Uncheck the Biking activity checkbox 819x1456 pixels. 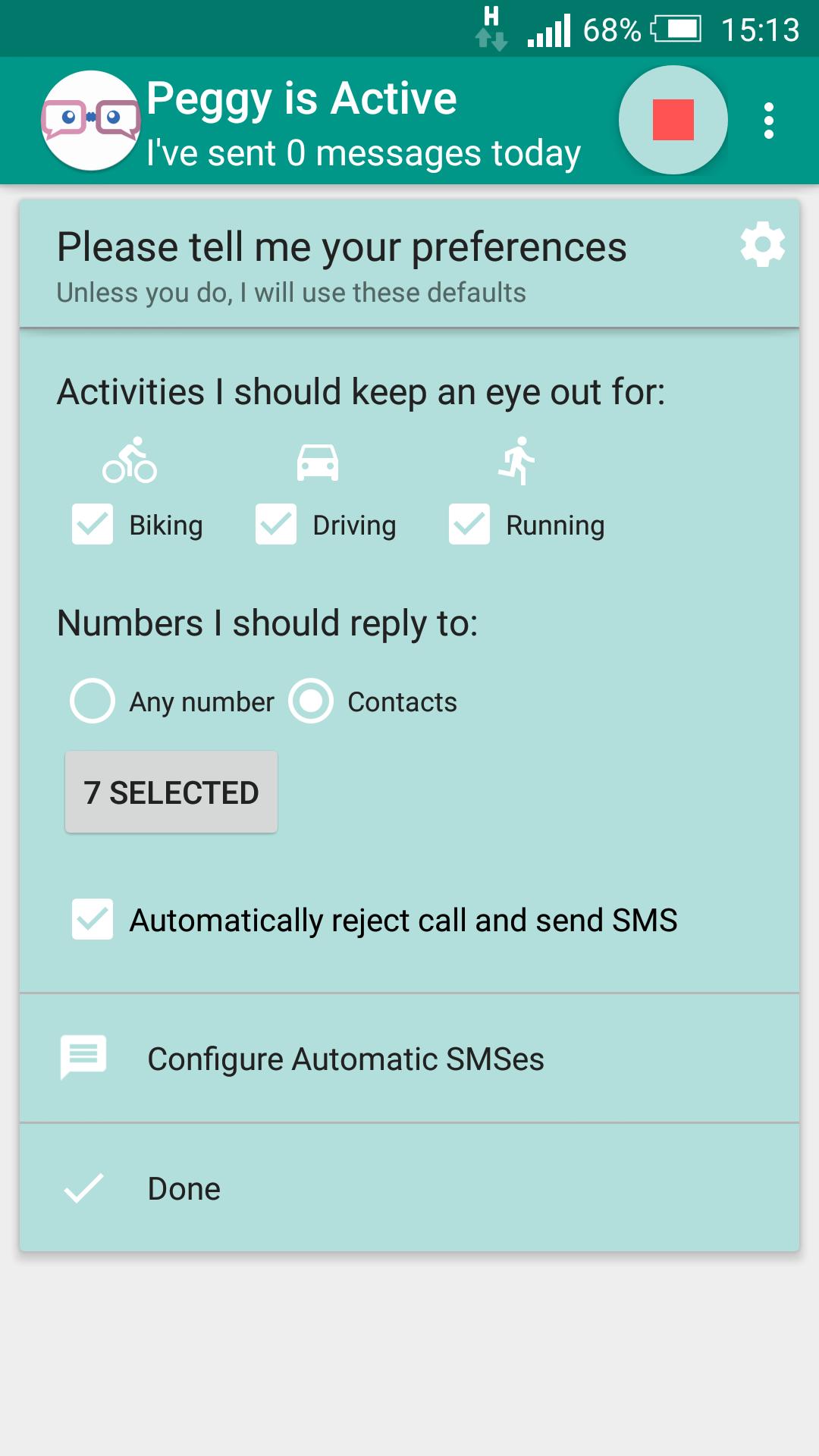coord(93,524)
